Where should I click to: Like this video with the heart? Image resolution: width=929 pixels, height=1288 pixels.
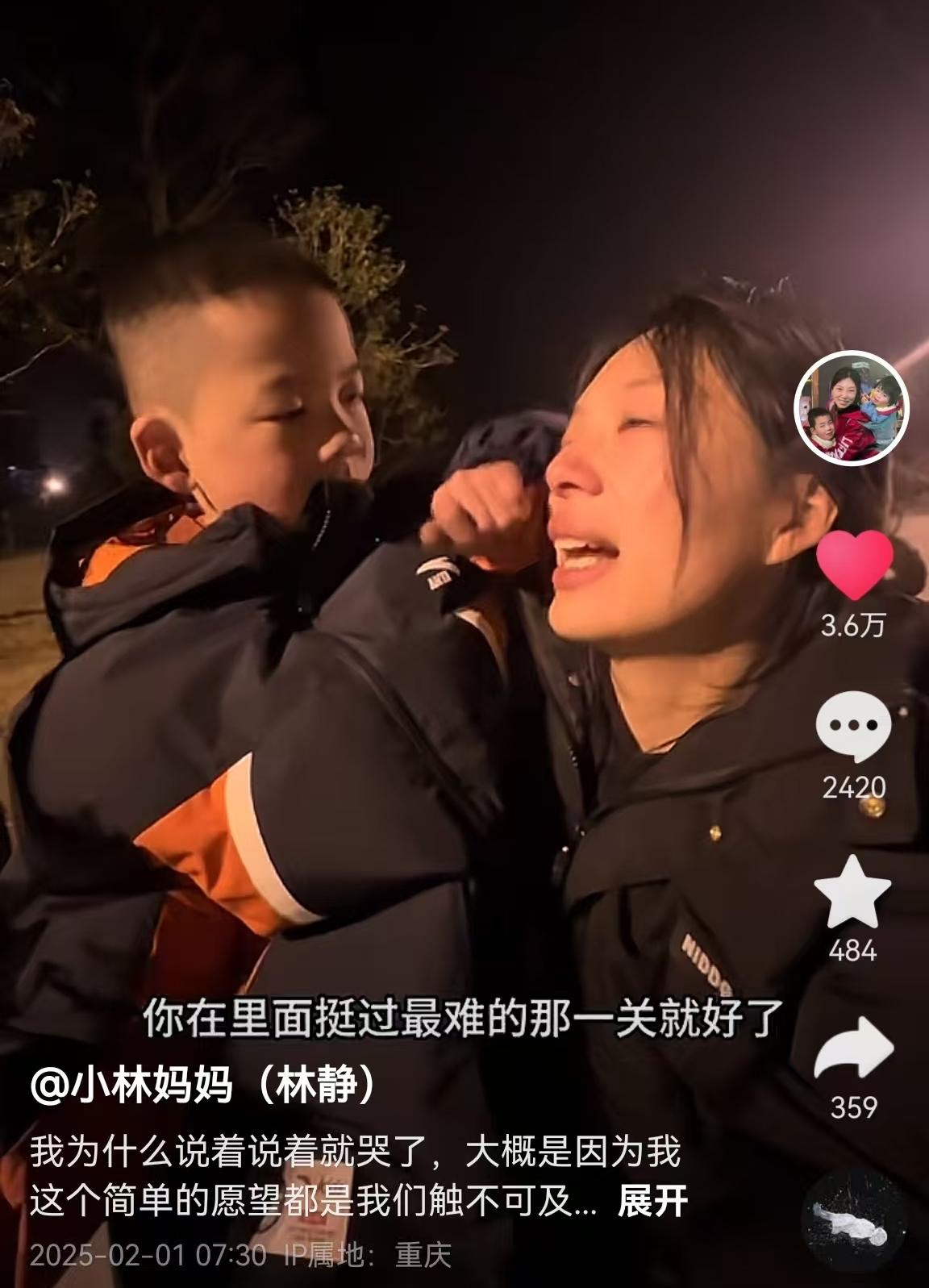coord(855,566)
